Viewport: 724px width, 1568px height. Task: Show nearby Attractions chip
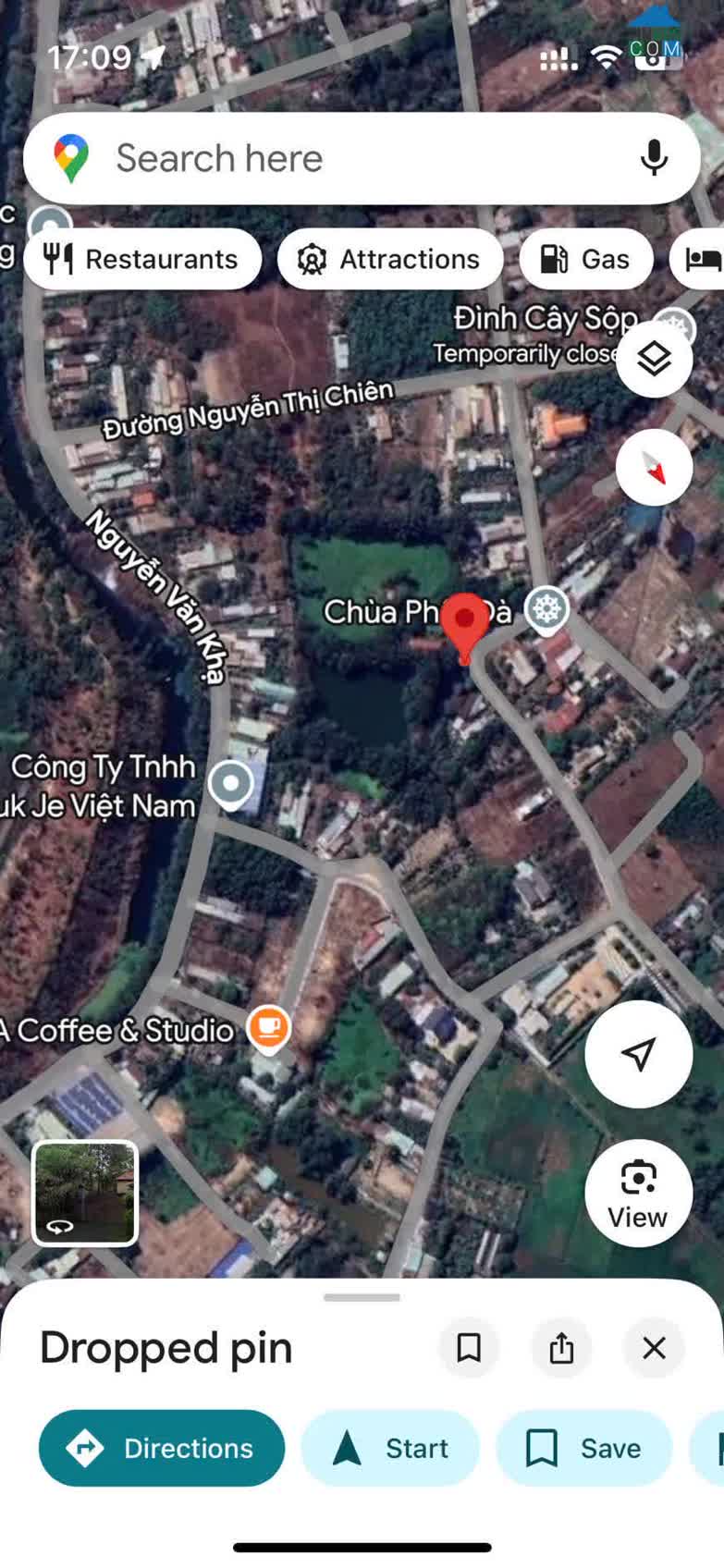coord(389,259)
